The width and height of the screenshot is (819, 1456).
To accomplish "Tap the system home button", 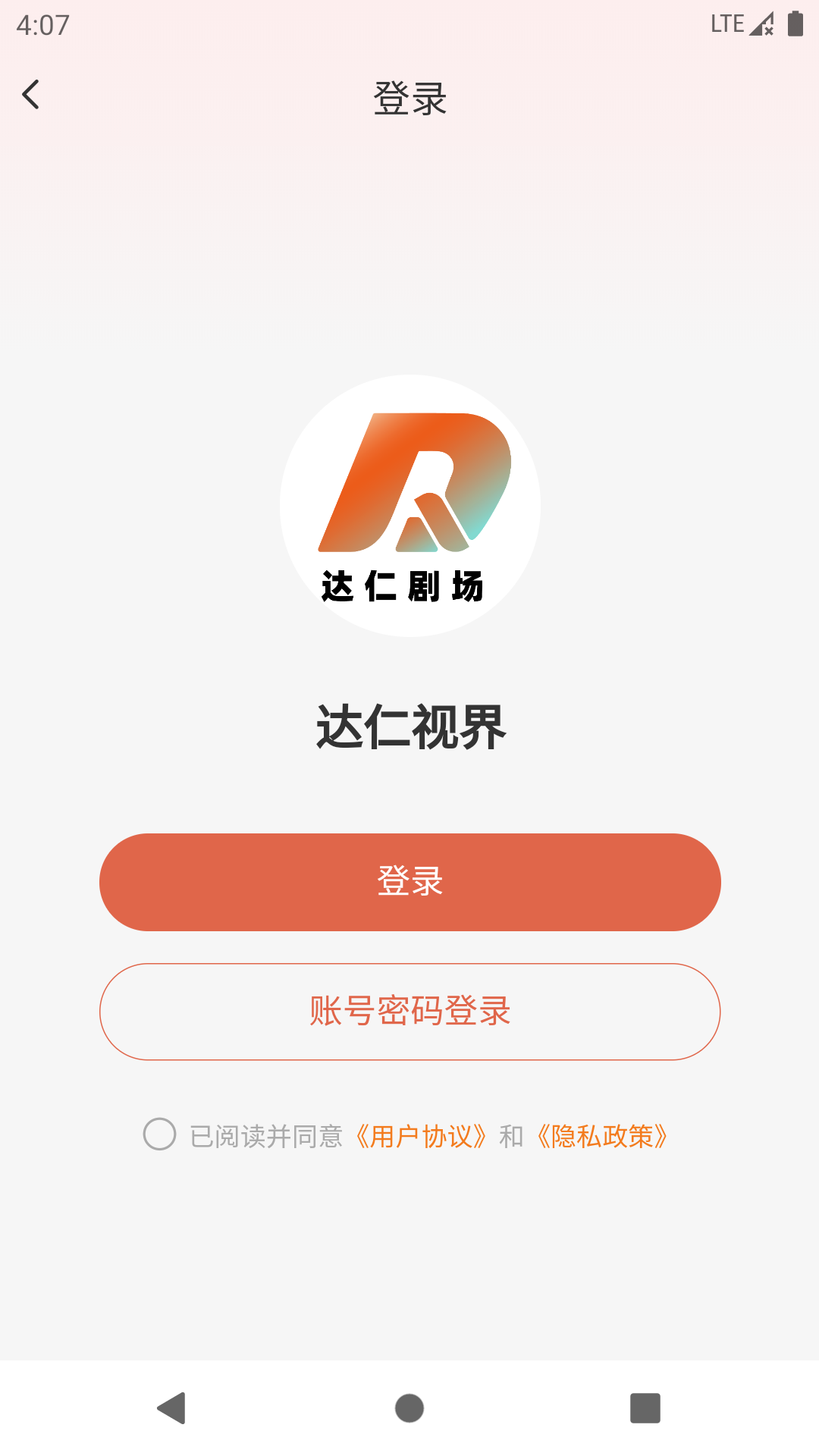I will click(409, 1408).
